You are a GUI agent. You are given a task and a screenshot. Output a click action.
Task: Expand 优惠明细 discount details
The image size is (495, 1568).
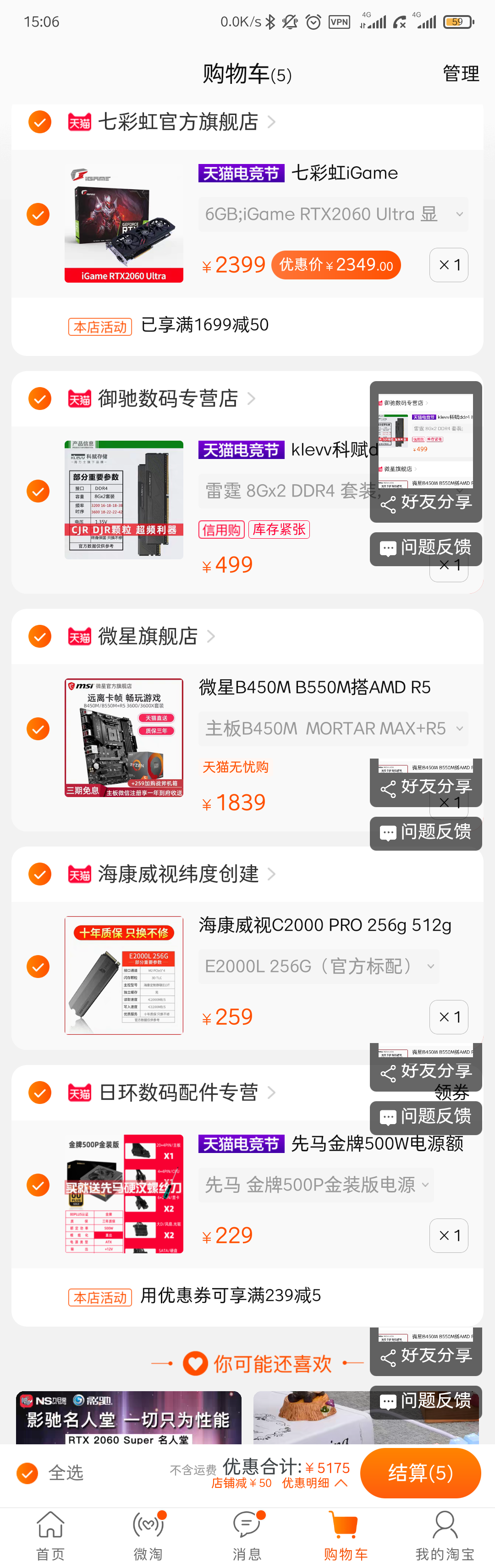(x=314, y=1483)
